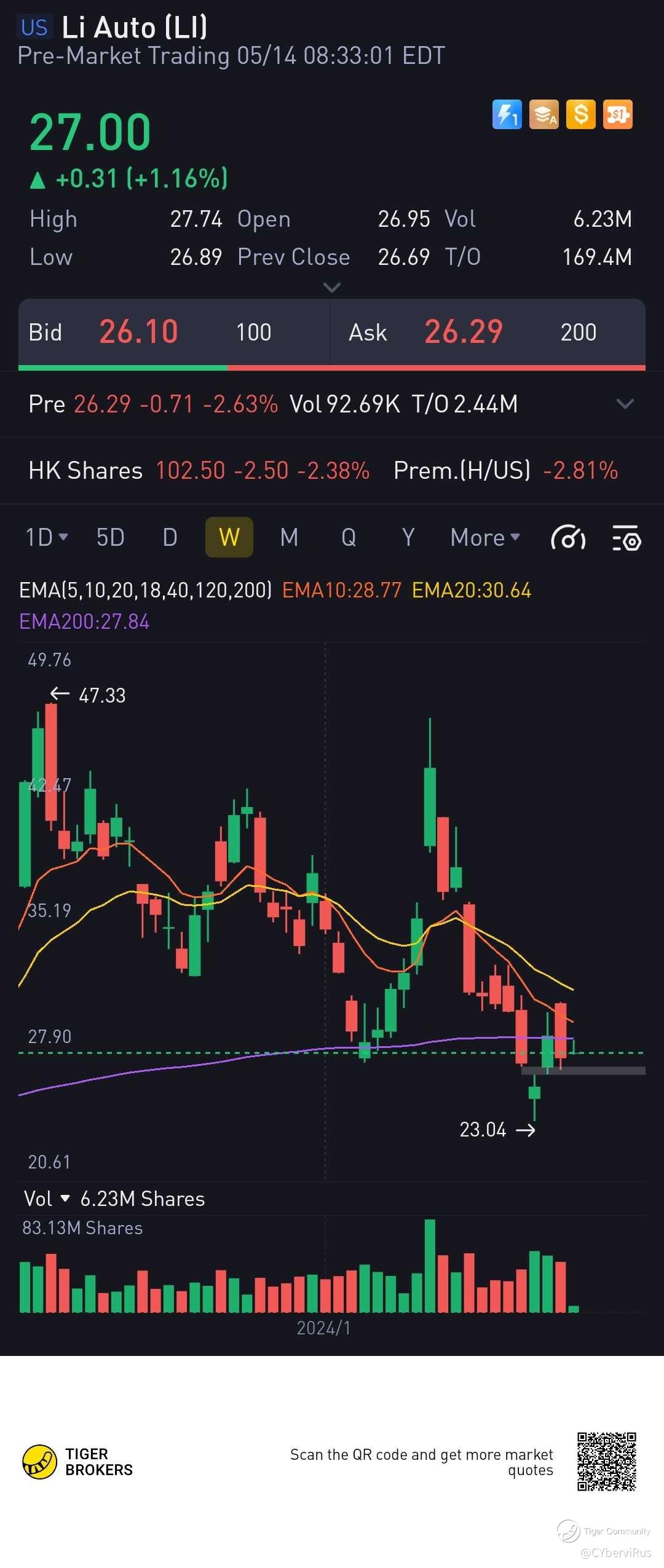Expand the quote details chevron
This screenshot has height=1568, width=664.
tap(332, 288)
